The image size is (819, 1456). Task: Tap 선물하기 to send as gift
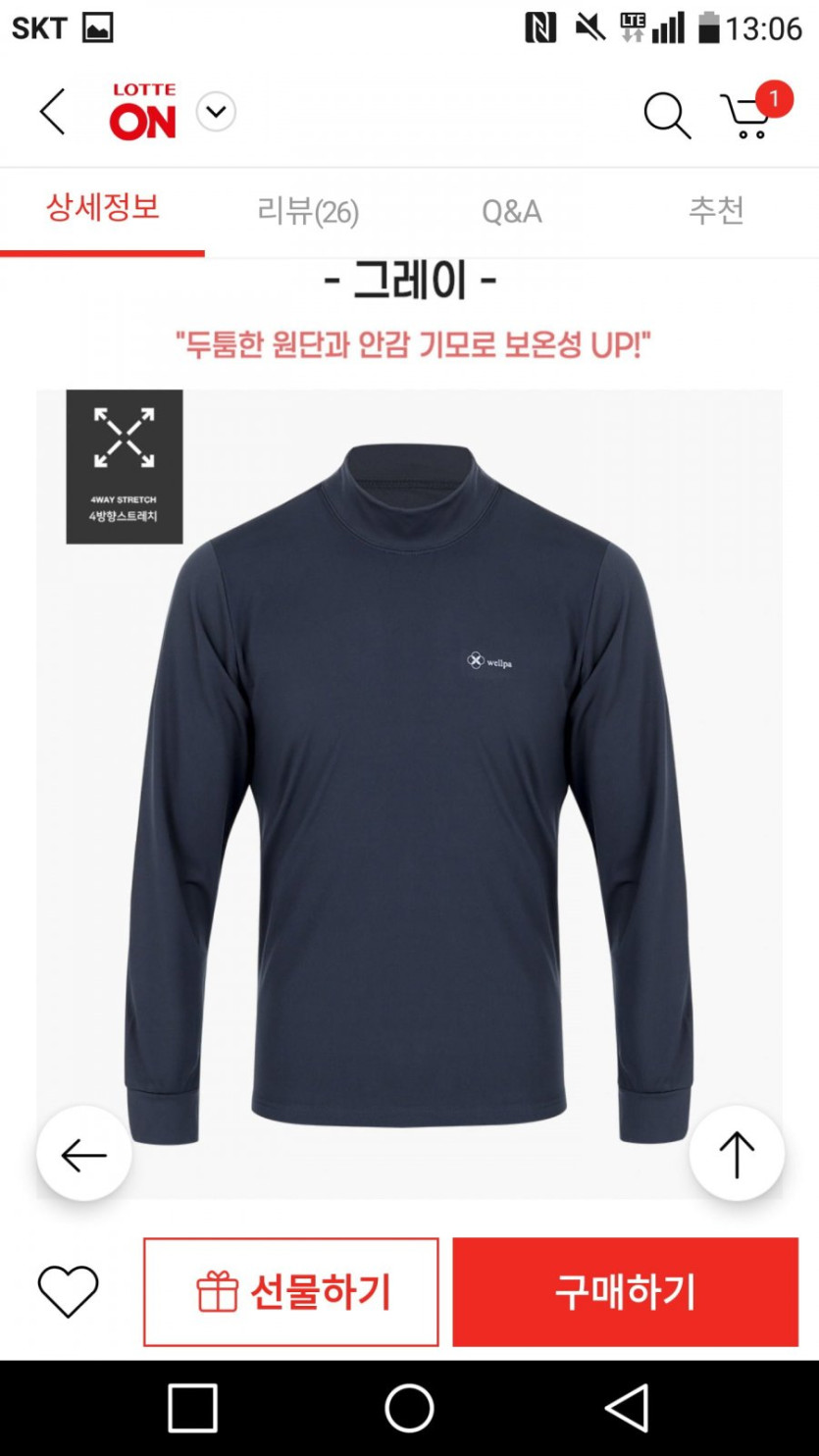pyautogui.click(x=291, y=1291)
